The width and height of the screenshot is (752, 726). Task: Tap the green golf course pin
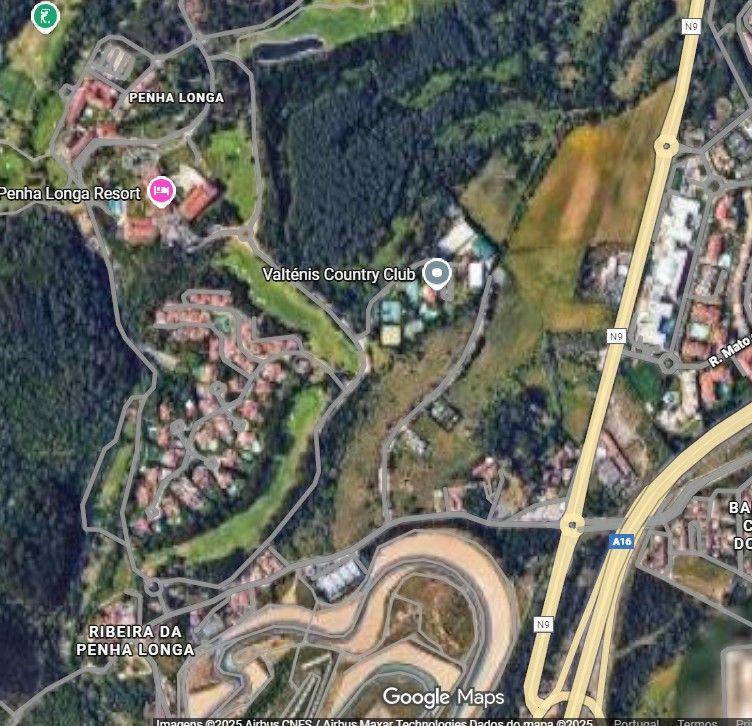[x=44, y=15]
